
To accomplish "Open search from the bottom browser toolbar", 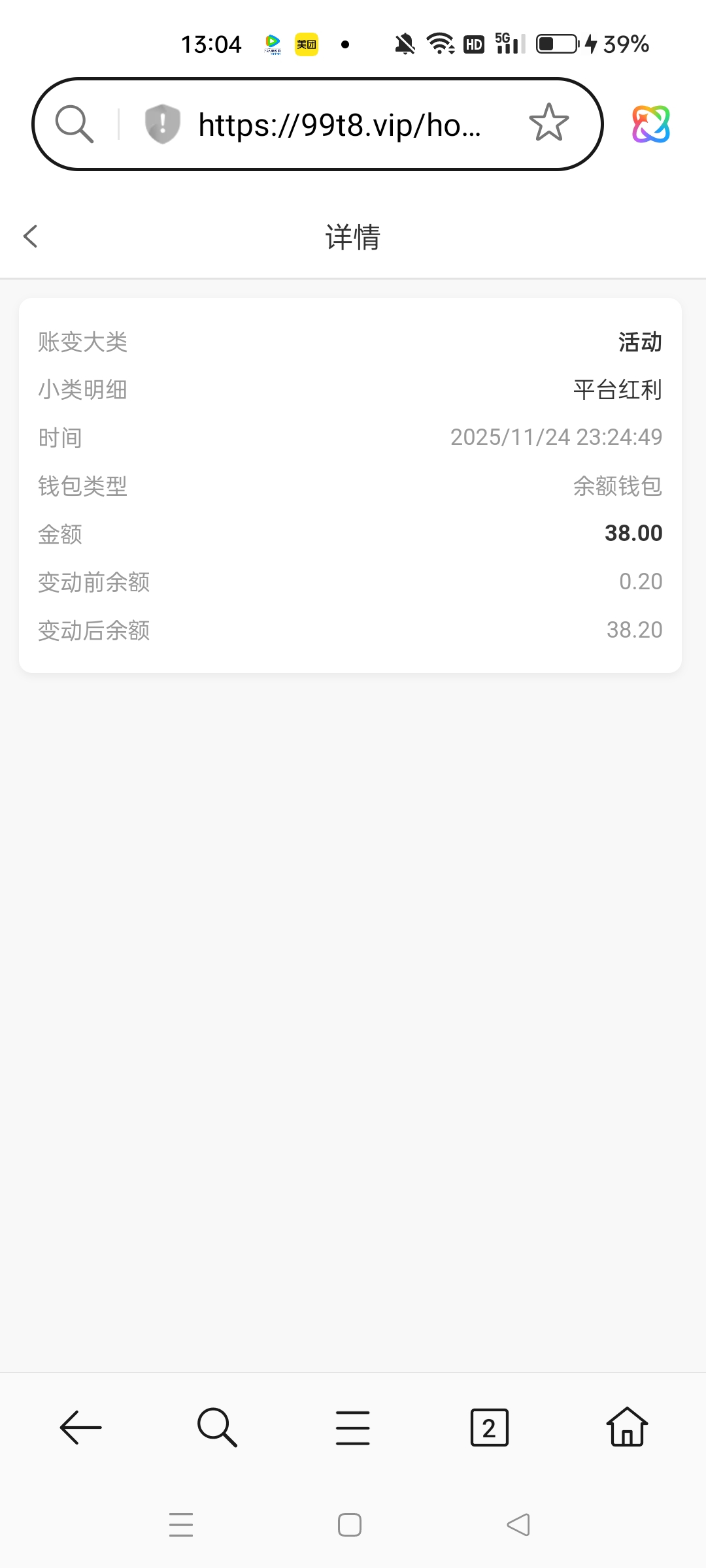I will click(217, 1428).
